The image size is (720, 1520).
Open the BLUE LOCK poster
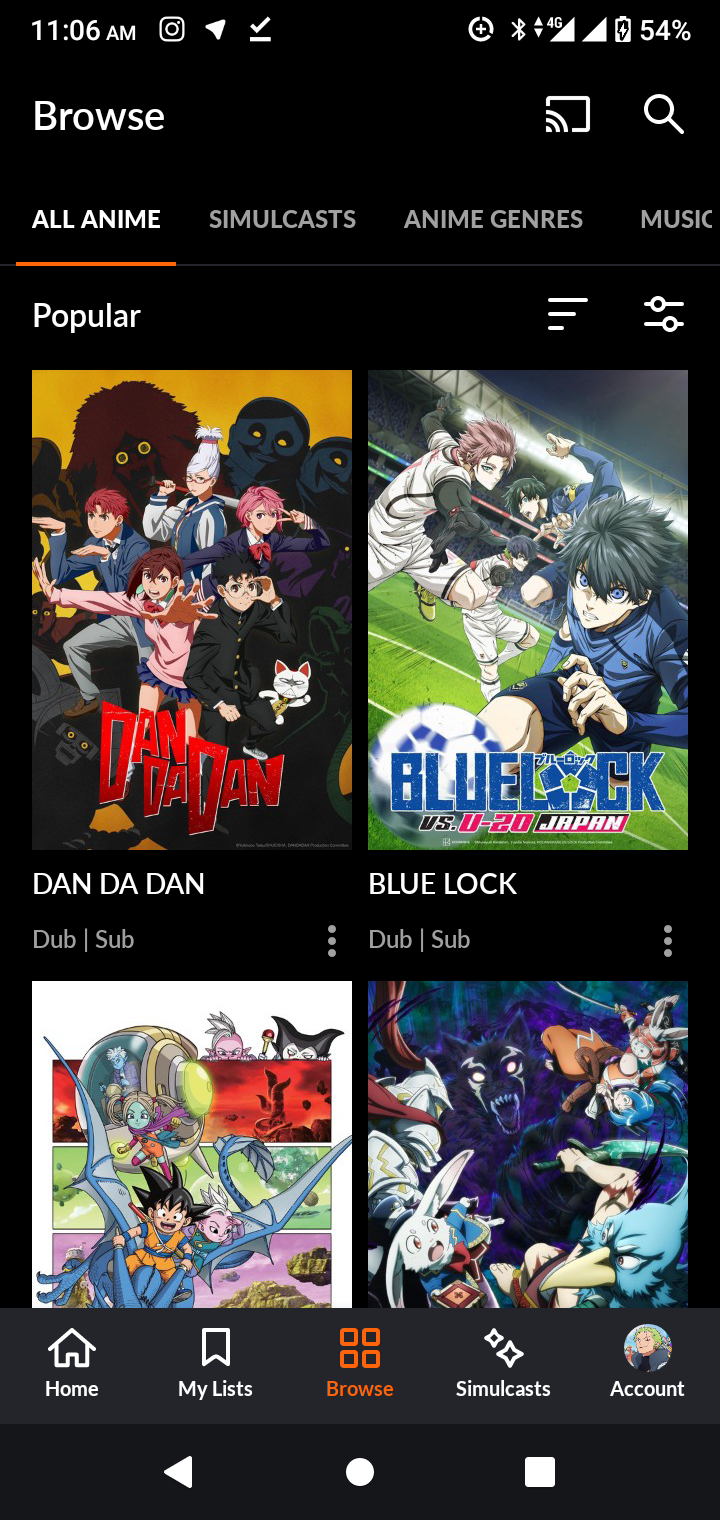tap(528, 610)
